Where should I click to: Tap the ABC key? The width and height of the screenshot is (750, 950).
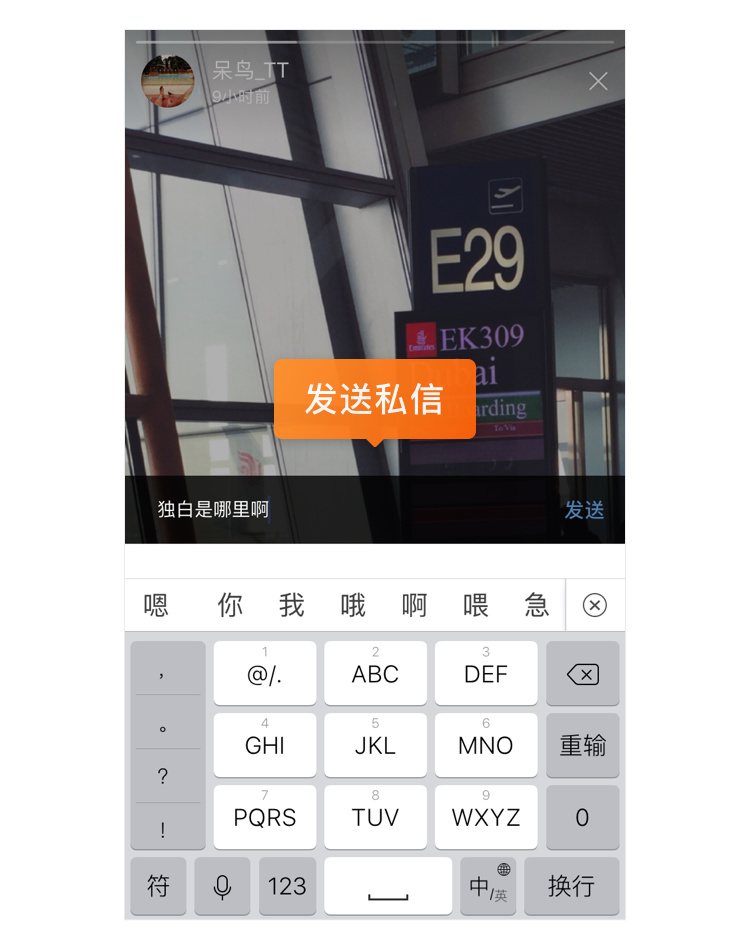point(375,674)
